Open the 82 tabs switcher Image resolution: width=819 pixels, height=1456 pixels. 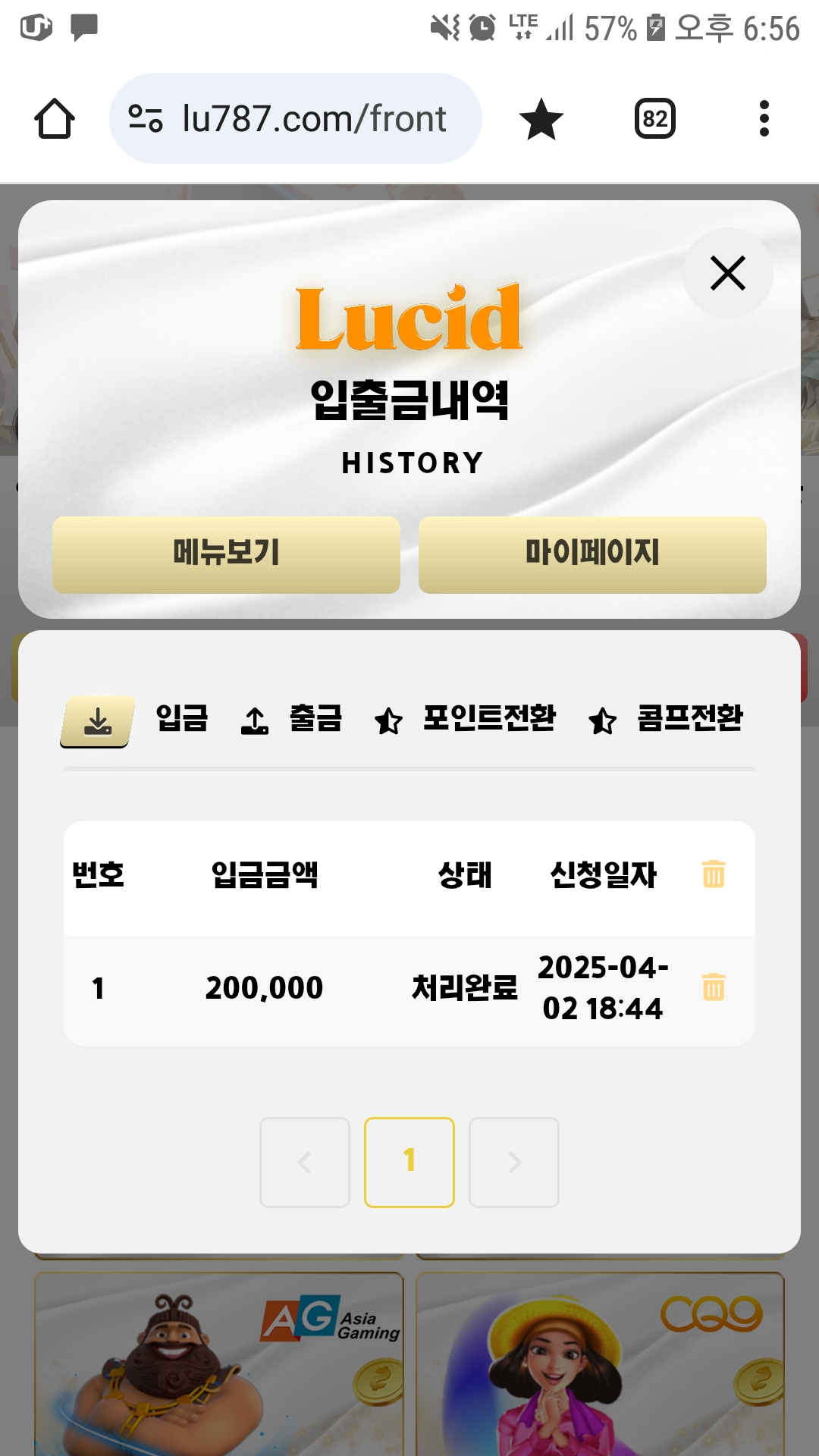coord(654,119)
